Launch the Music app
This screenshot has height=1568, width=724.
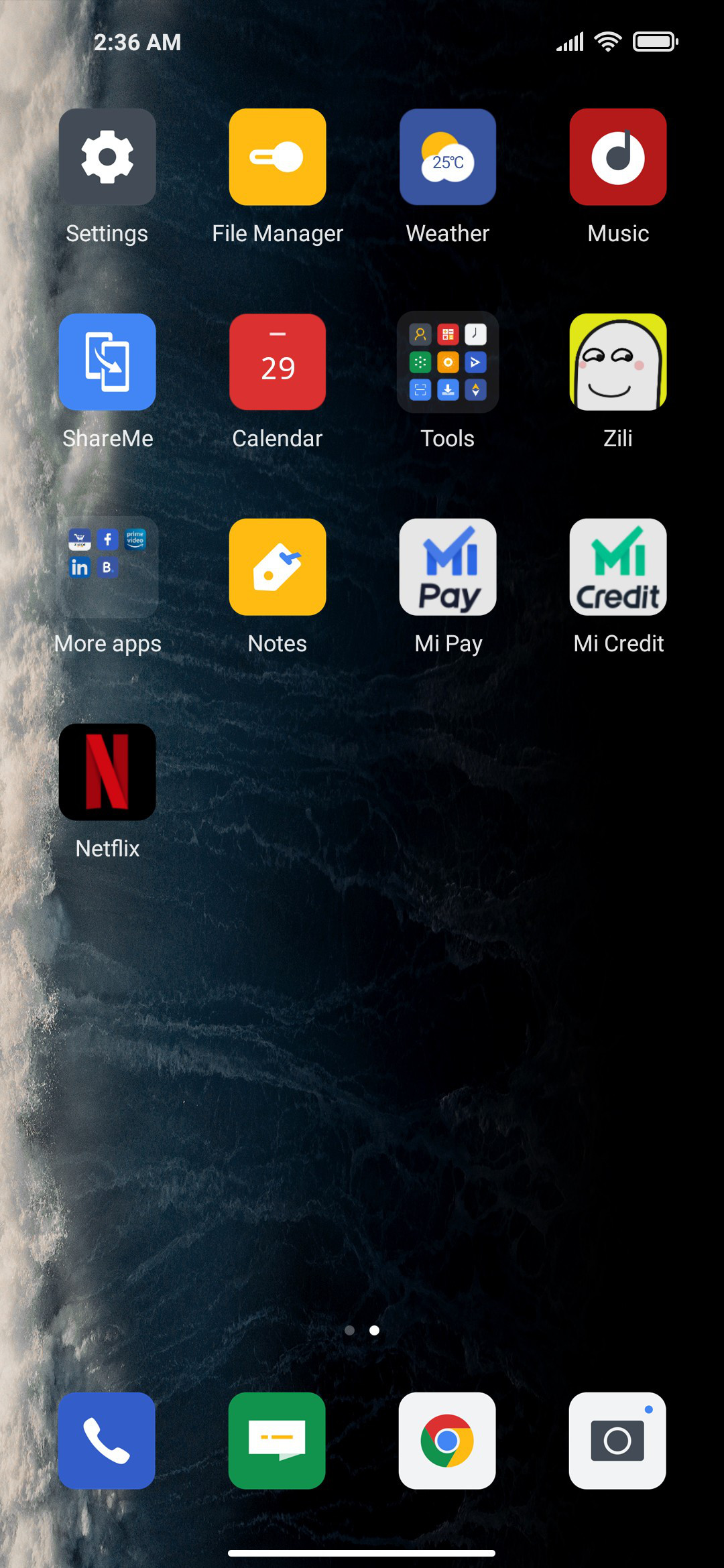tap(618, 157)
